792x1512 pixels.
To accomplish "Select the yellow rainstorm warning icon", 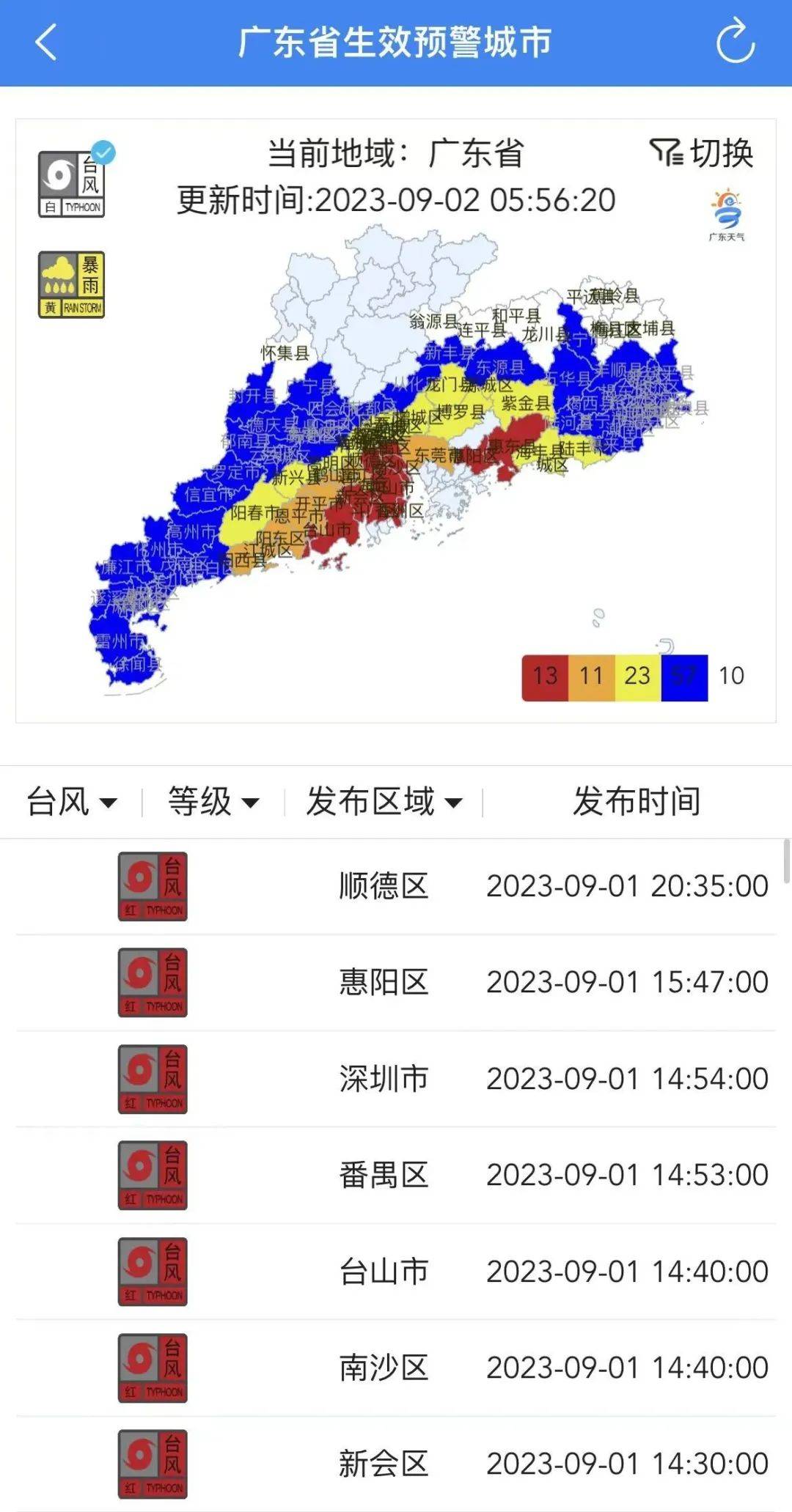I will pyautogui.click(x=72, y=284).
